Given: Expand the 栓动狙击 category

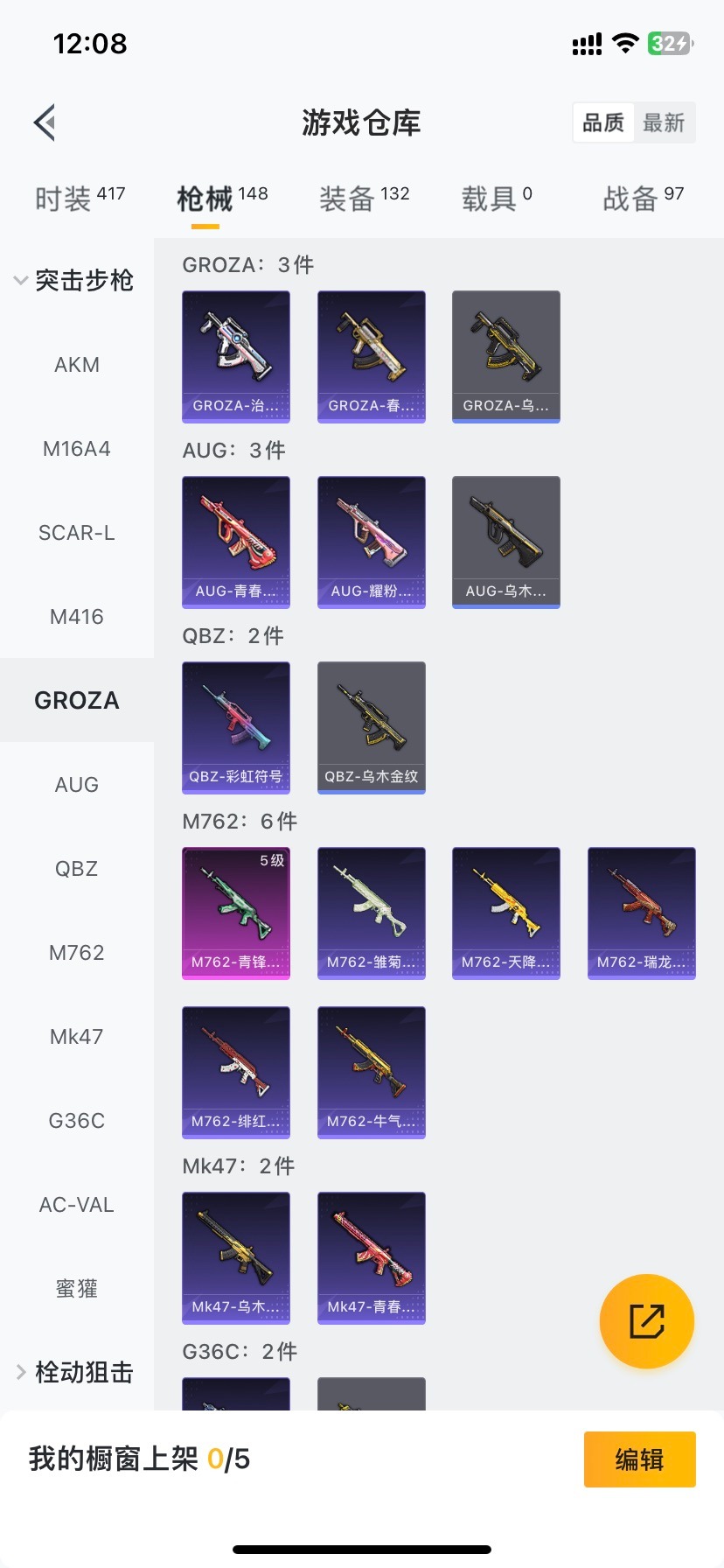Looking at the screenshot, I should pyautogui.click(x=75, y=1372).
